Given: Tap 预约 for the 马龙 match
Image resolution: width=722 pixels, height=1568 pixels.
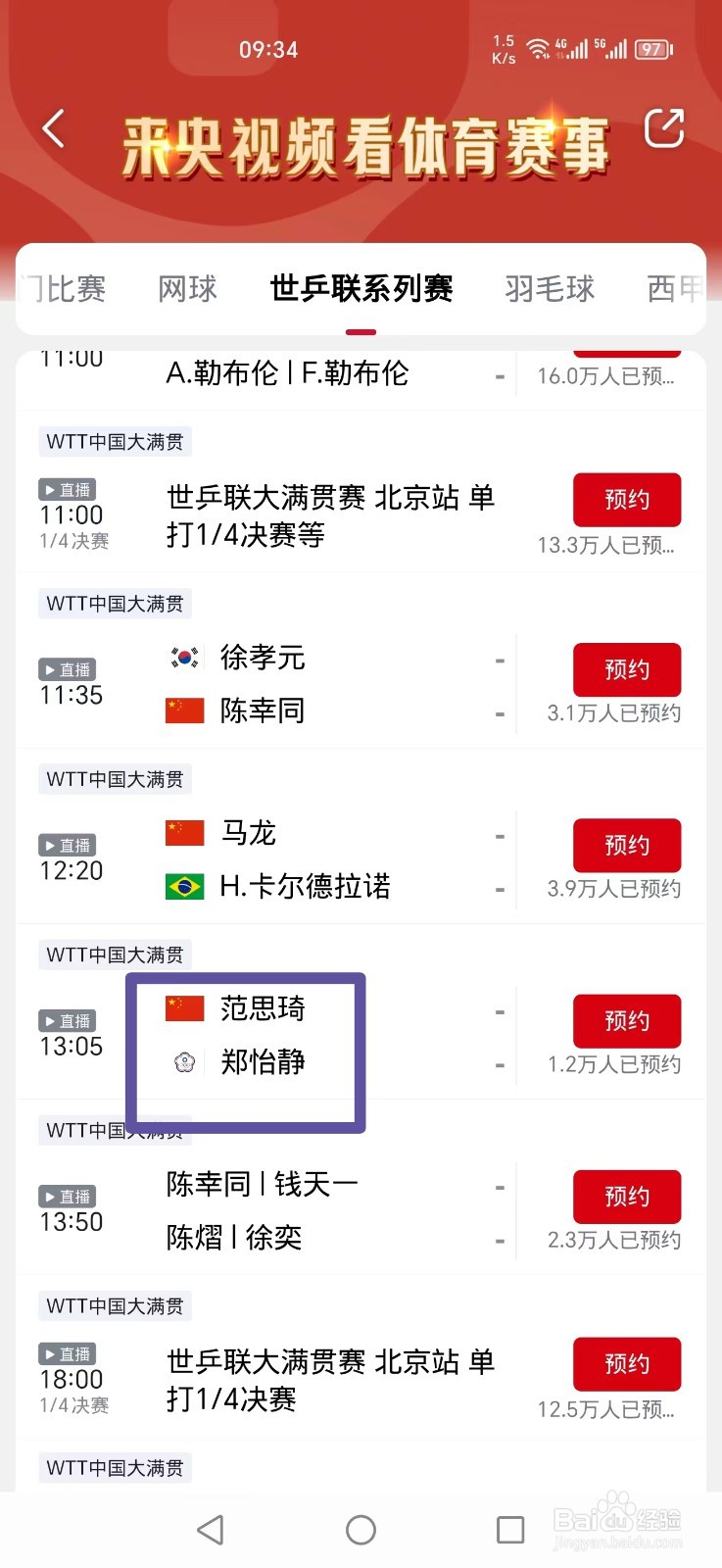Looking at the screenshot, I should point(627,845).
